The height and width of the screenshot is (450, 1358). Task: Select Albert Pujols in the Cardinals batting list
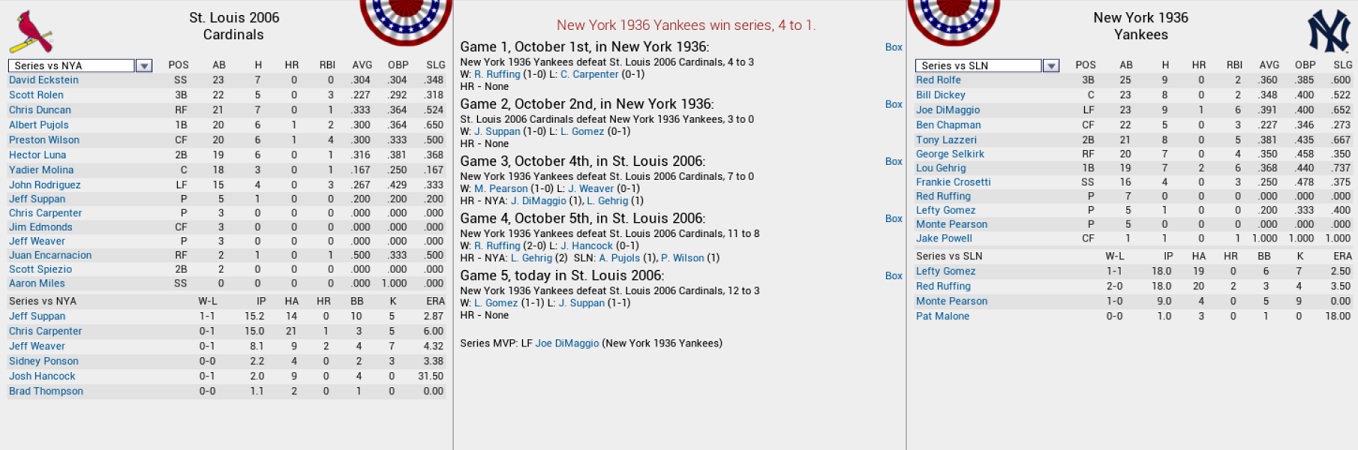point(37,125)
